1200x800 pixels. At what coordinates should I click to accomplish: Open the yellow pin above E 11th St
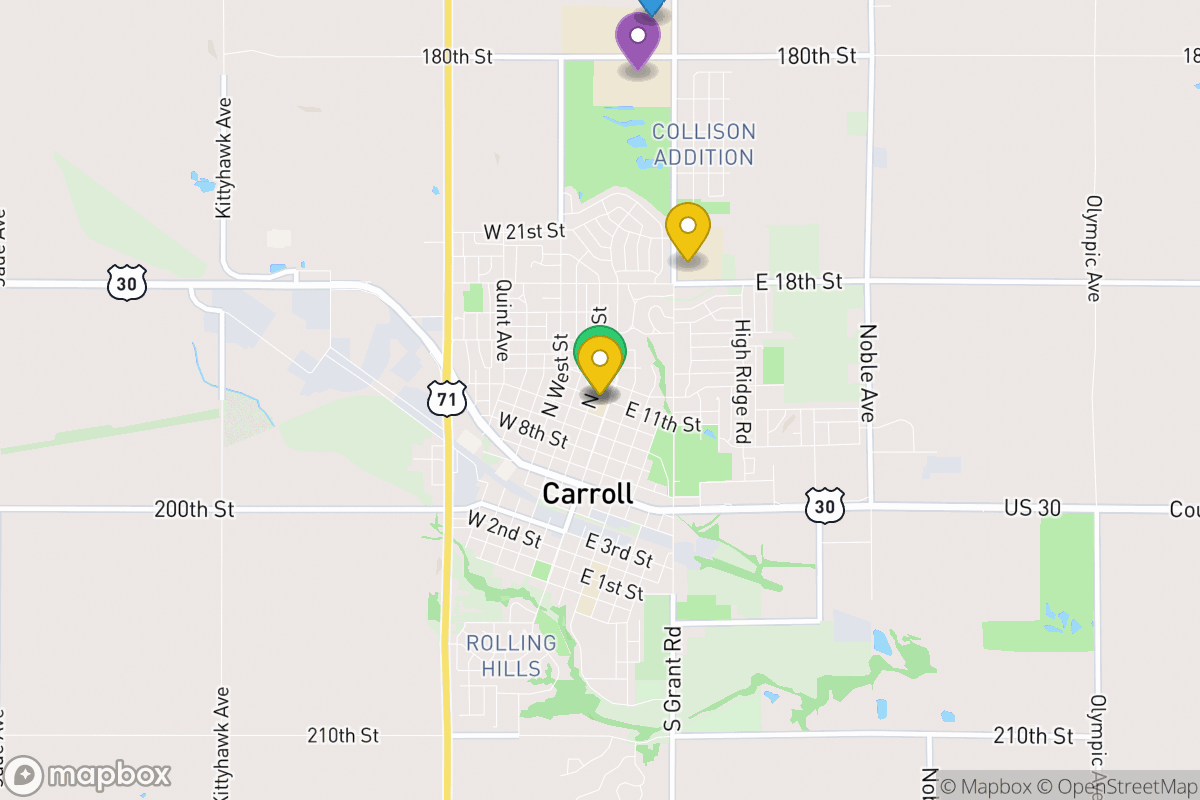(600, 361)
